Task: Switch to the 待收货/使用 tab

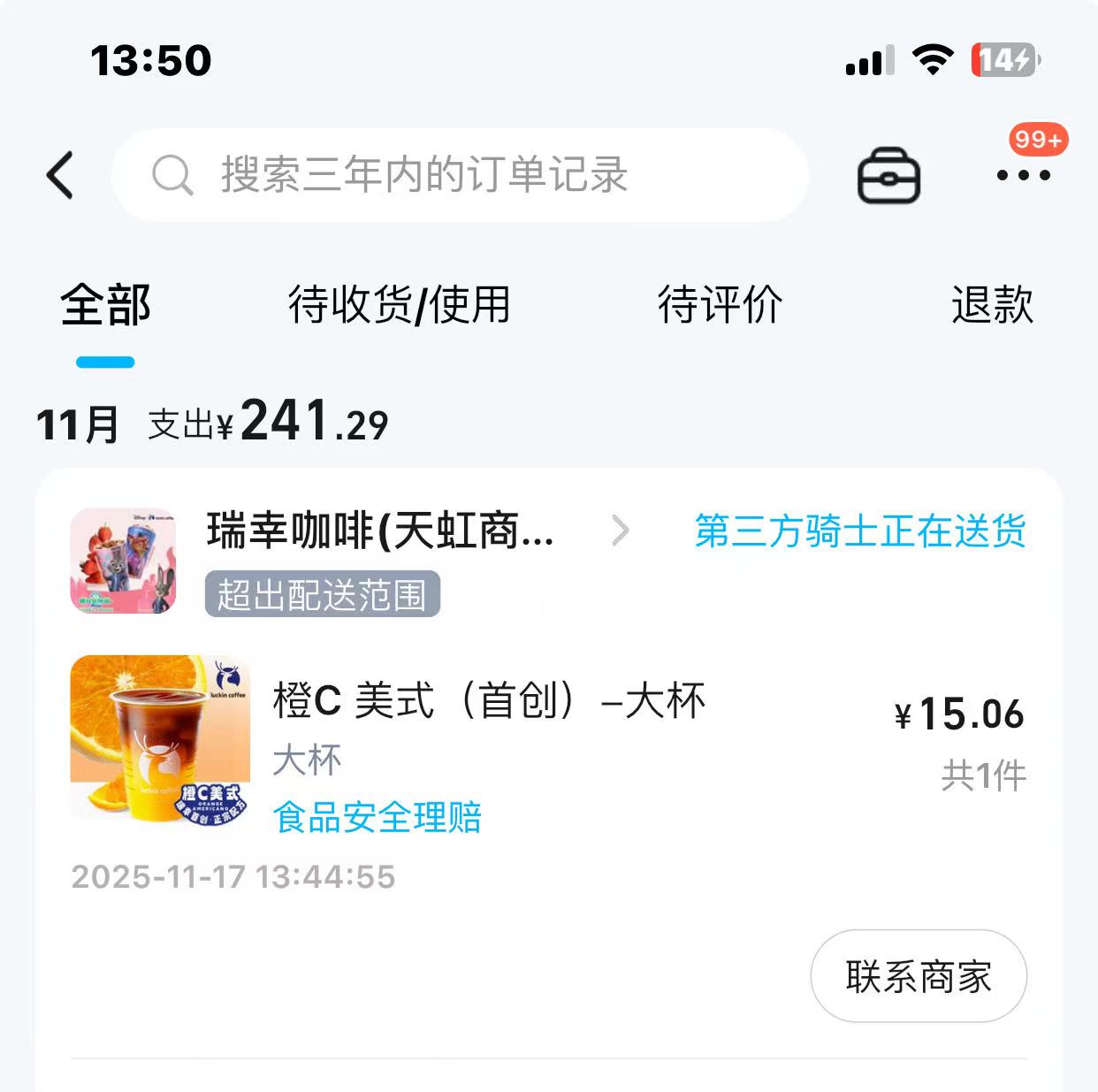Action: pos(399,305)
